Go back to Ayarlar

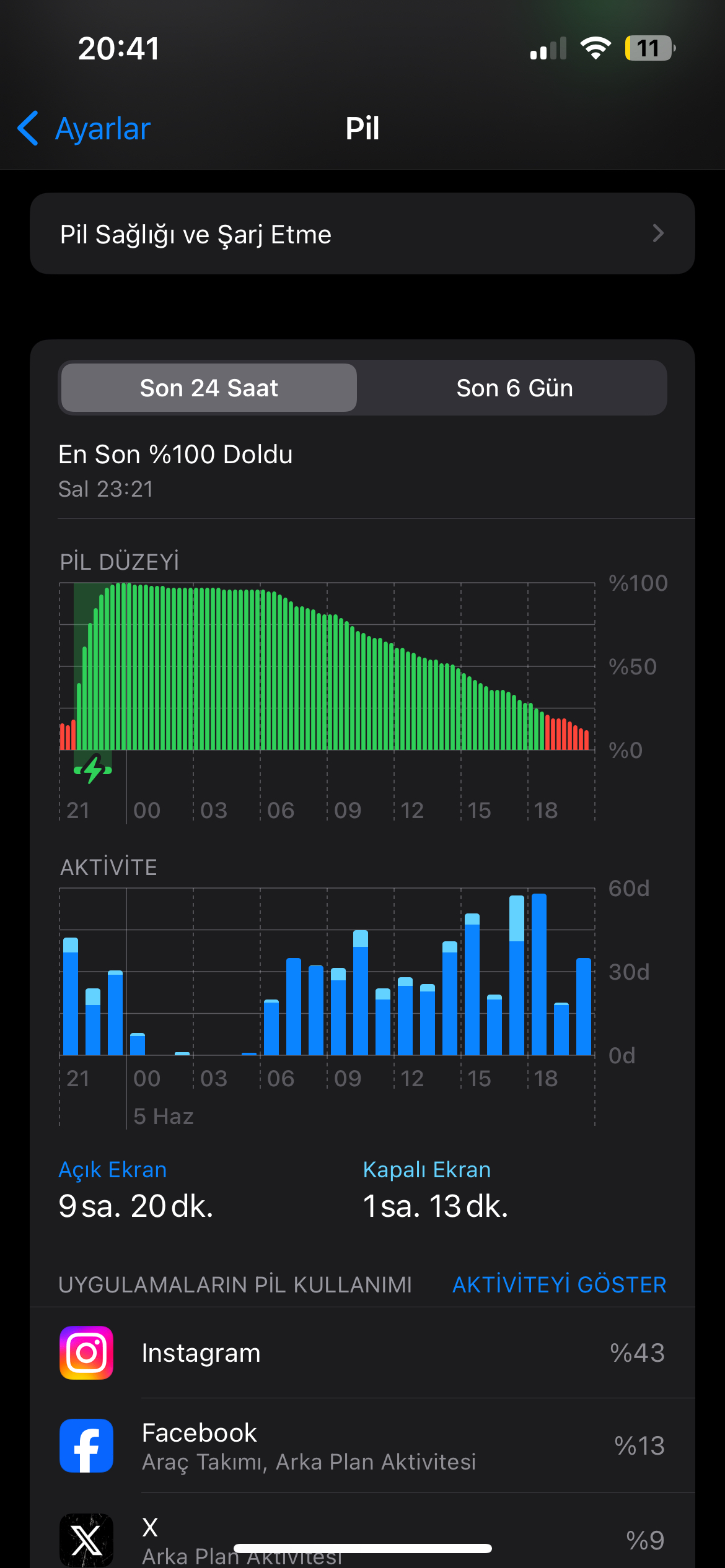(84, 129)
